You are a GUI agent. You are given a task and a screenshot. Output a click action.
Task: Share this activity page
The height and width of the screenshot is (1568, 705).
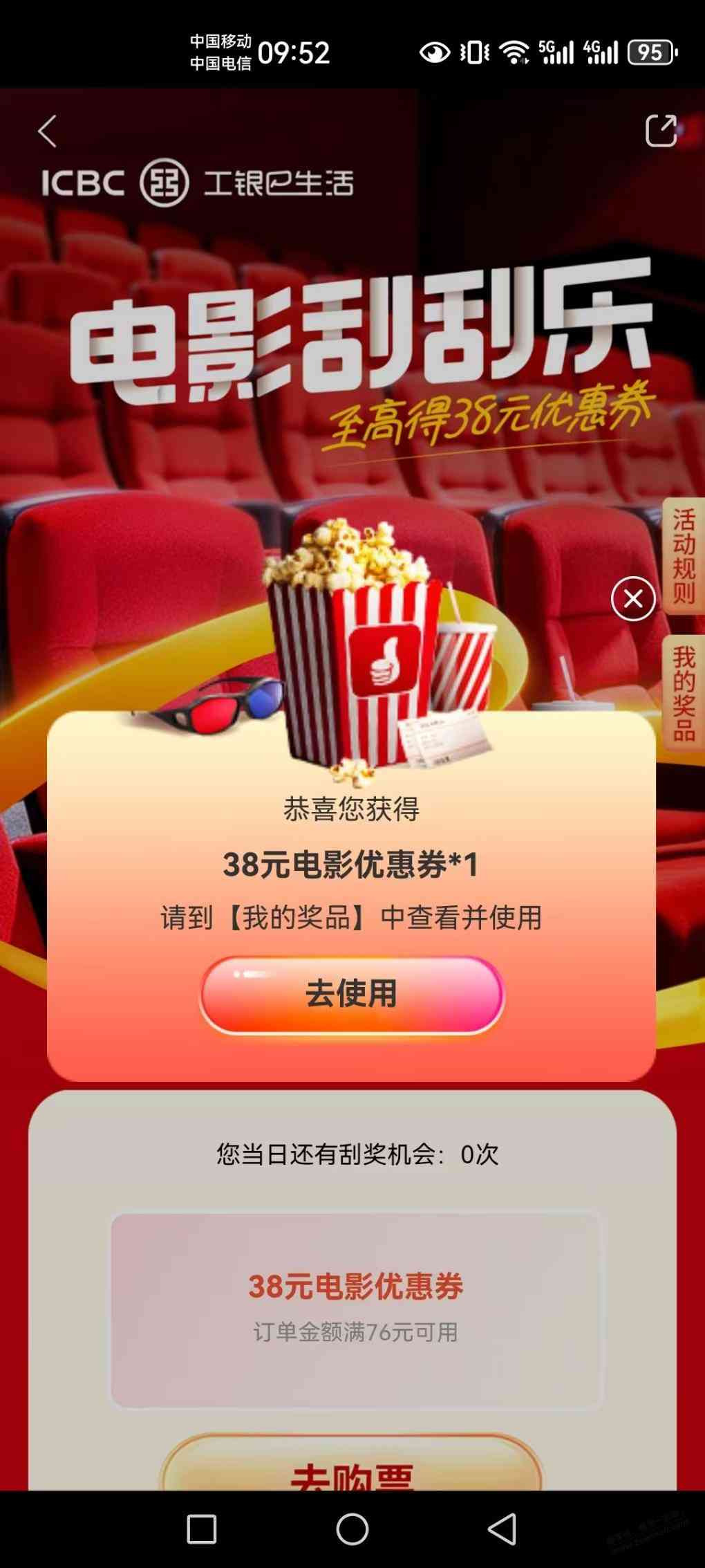pyautogui.click(x=661, y=129)
